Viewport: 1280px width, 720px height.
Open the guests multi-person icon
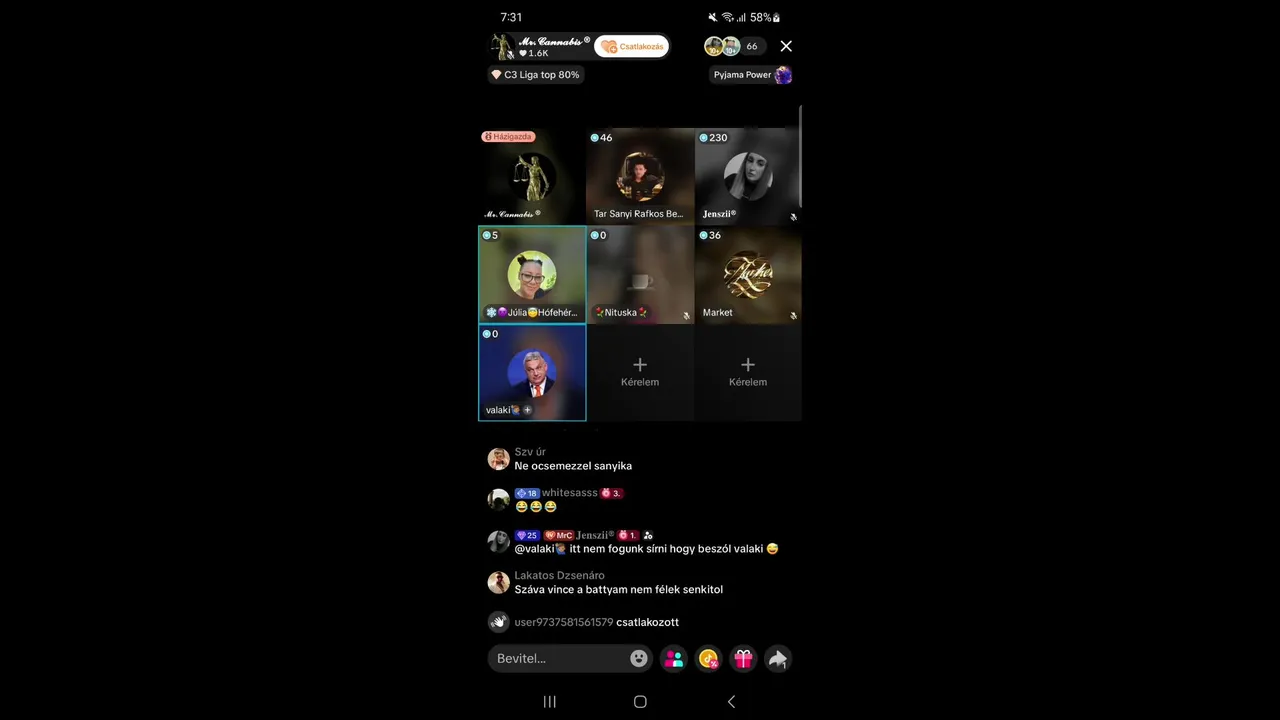pos(674,658)
